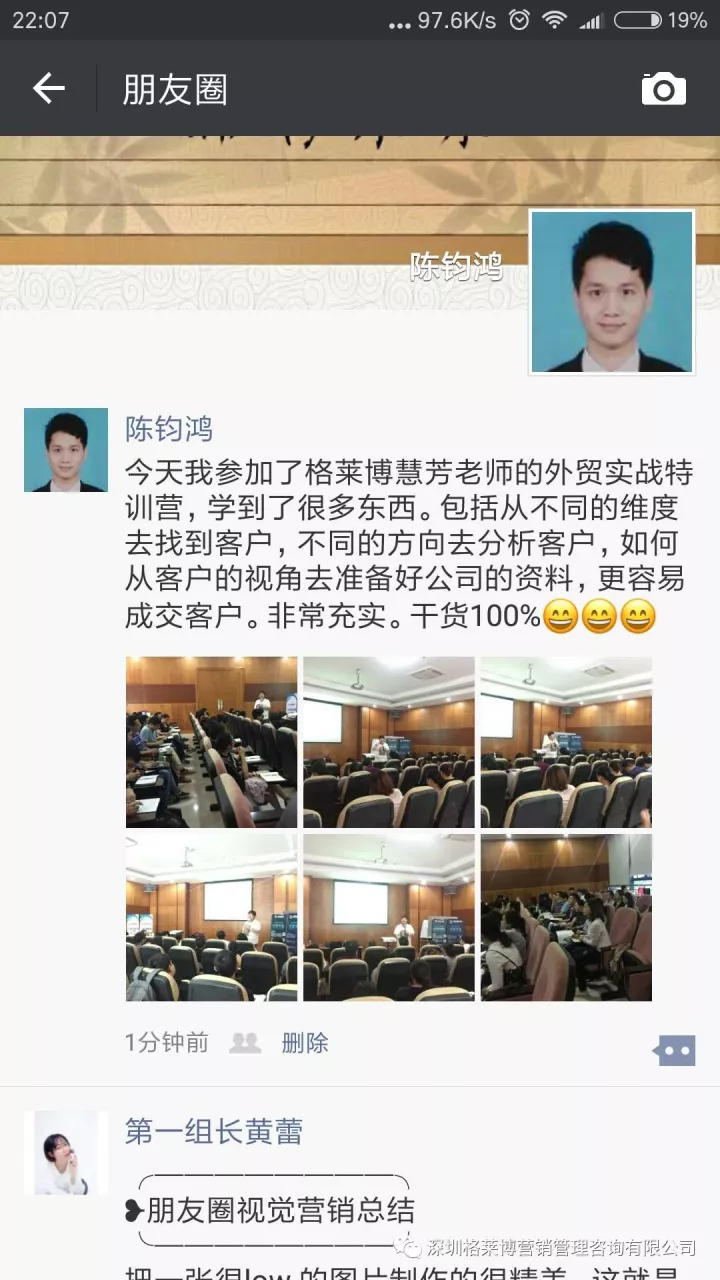Viewport: 720px width, 1280px height.
Task: Tap 陈钧鸿's small avatar beside the post
Action: click(66, 450)
